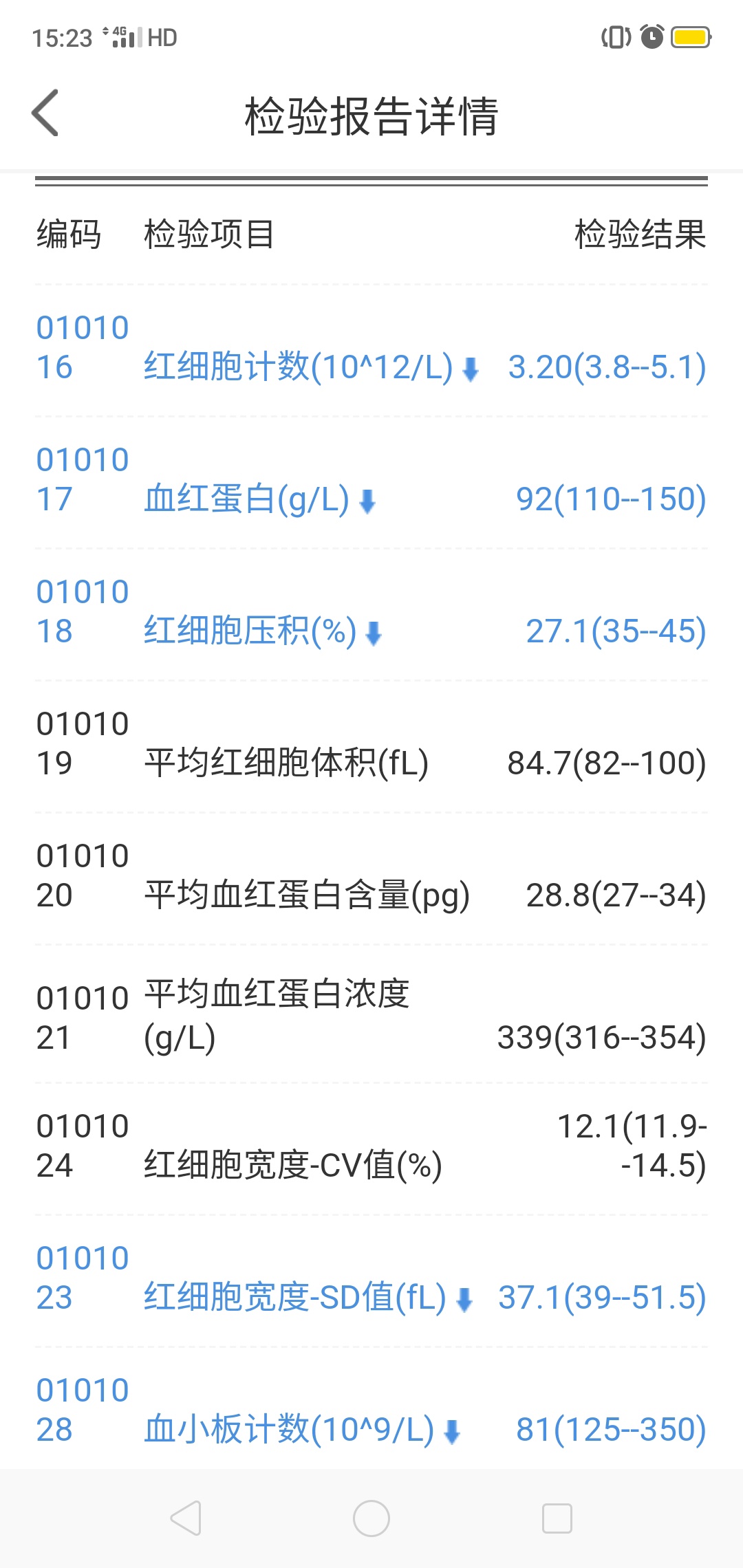Go back from the 检验报告详情 page
The image size is (743, 1568).
tap(45, 113)
